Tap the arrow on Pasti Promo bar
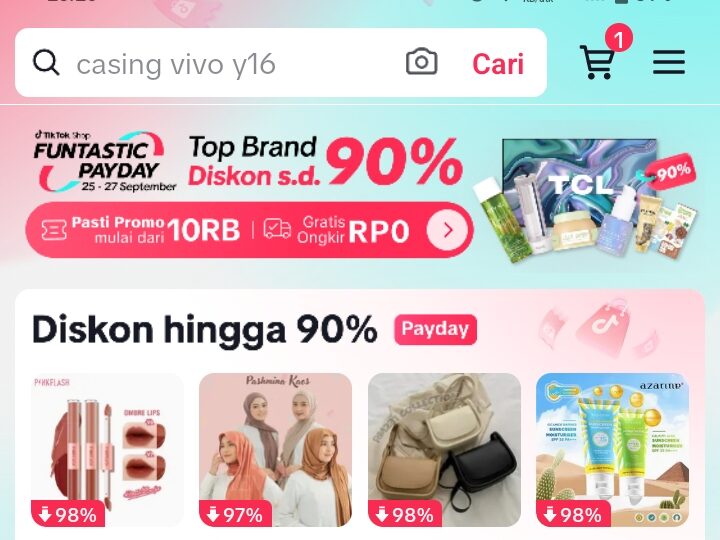The height and width of the screenshot is (540, 720). (448, 231)
